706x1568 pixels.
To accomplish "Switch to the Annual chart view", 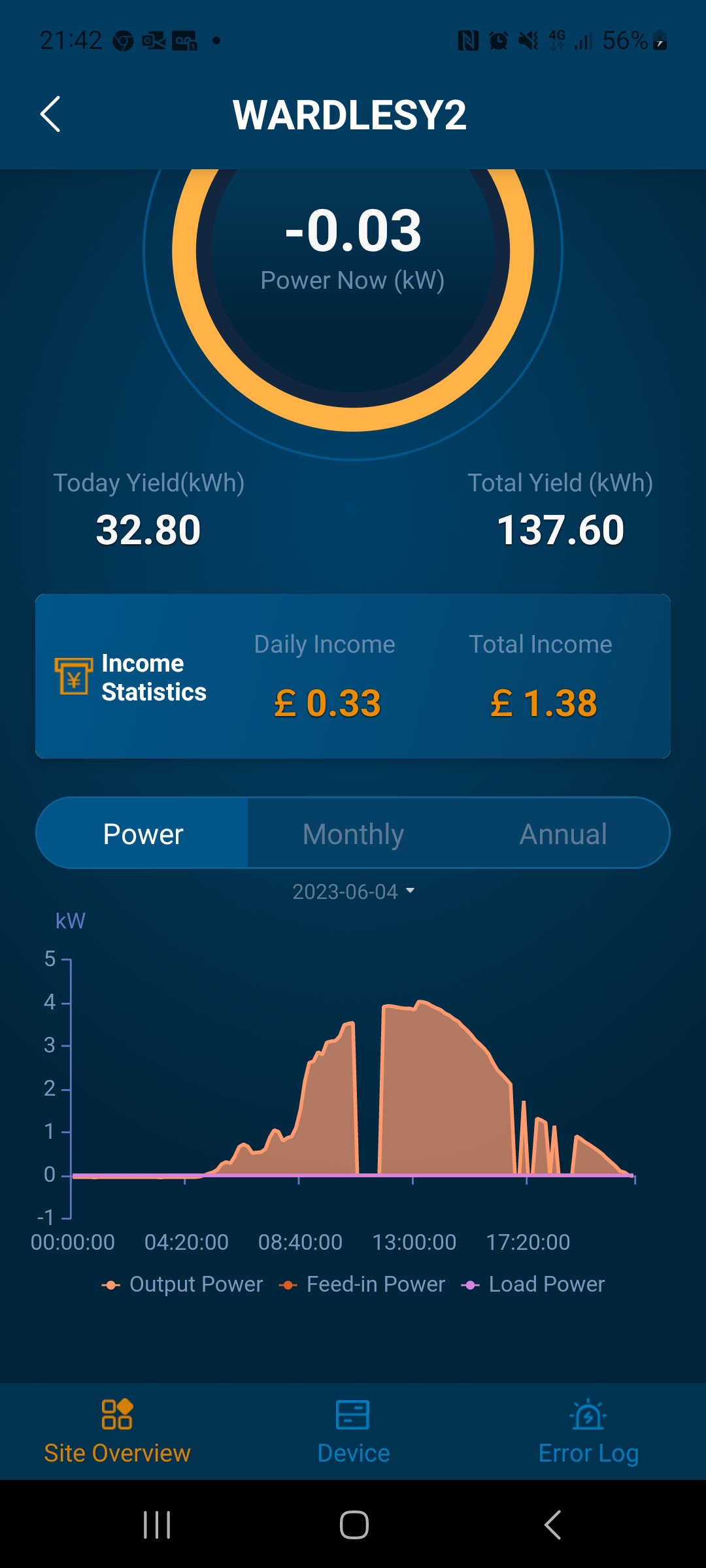I will 563,834.
